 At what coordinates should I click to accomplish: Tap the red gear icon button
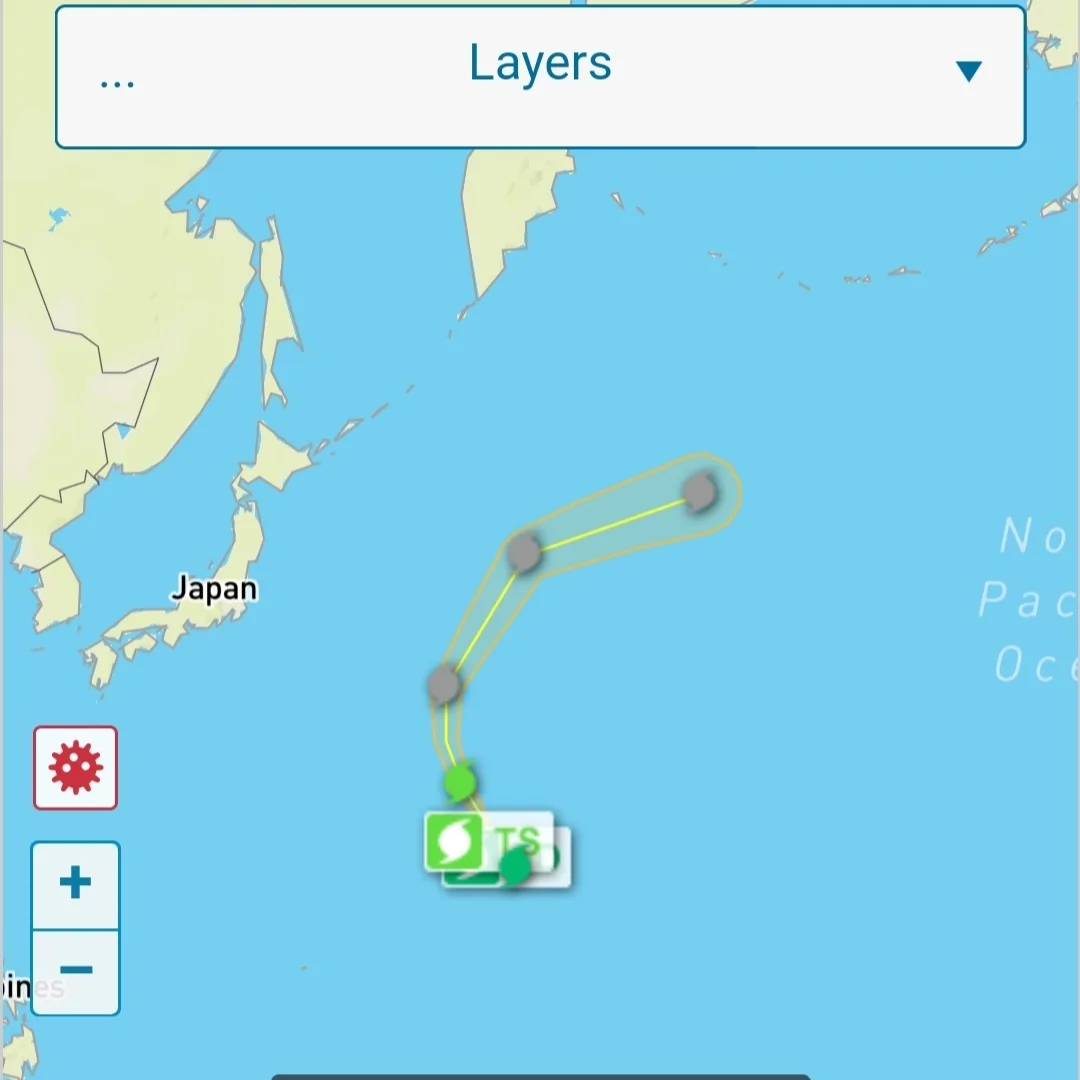[x=75, y=768]
